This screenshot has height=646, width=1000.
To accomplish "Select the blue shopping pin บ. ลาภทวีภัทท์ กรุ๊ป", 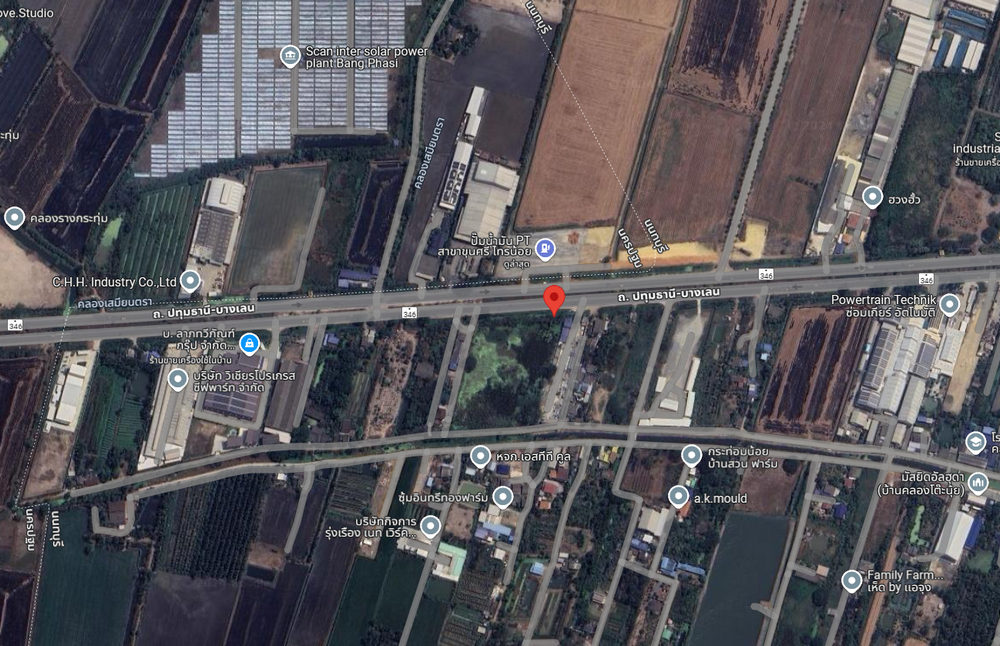I will (248, 344).
